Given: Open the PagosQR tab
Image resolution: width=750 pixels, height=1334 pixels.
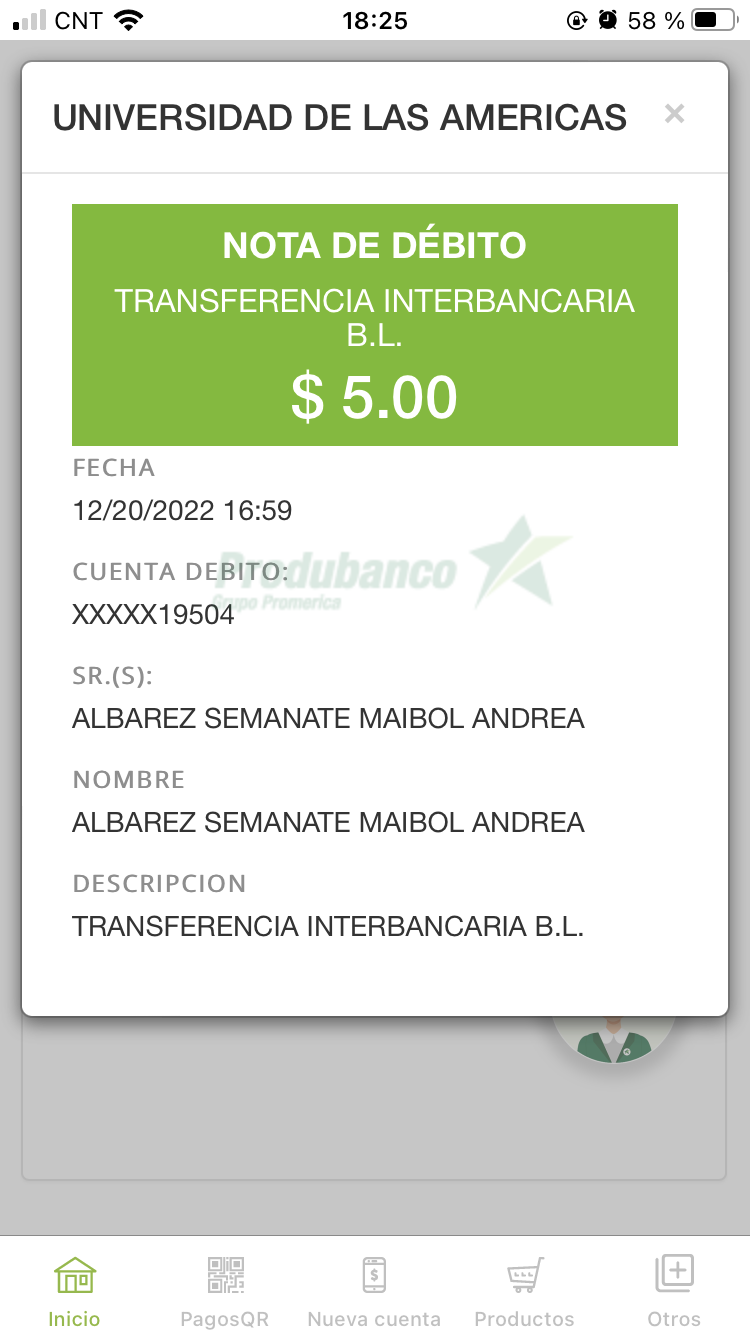Looking at the screenshot, I should click(225, 1290).
